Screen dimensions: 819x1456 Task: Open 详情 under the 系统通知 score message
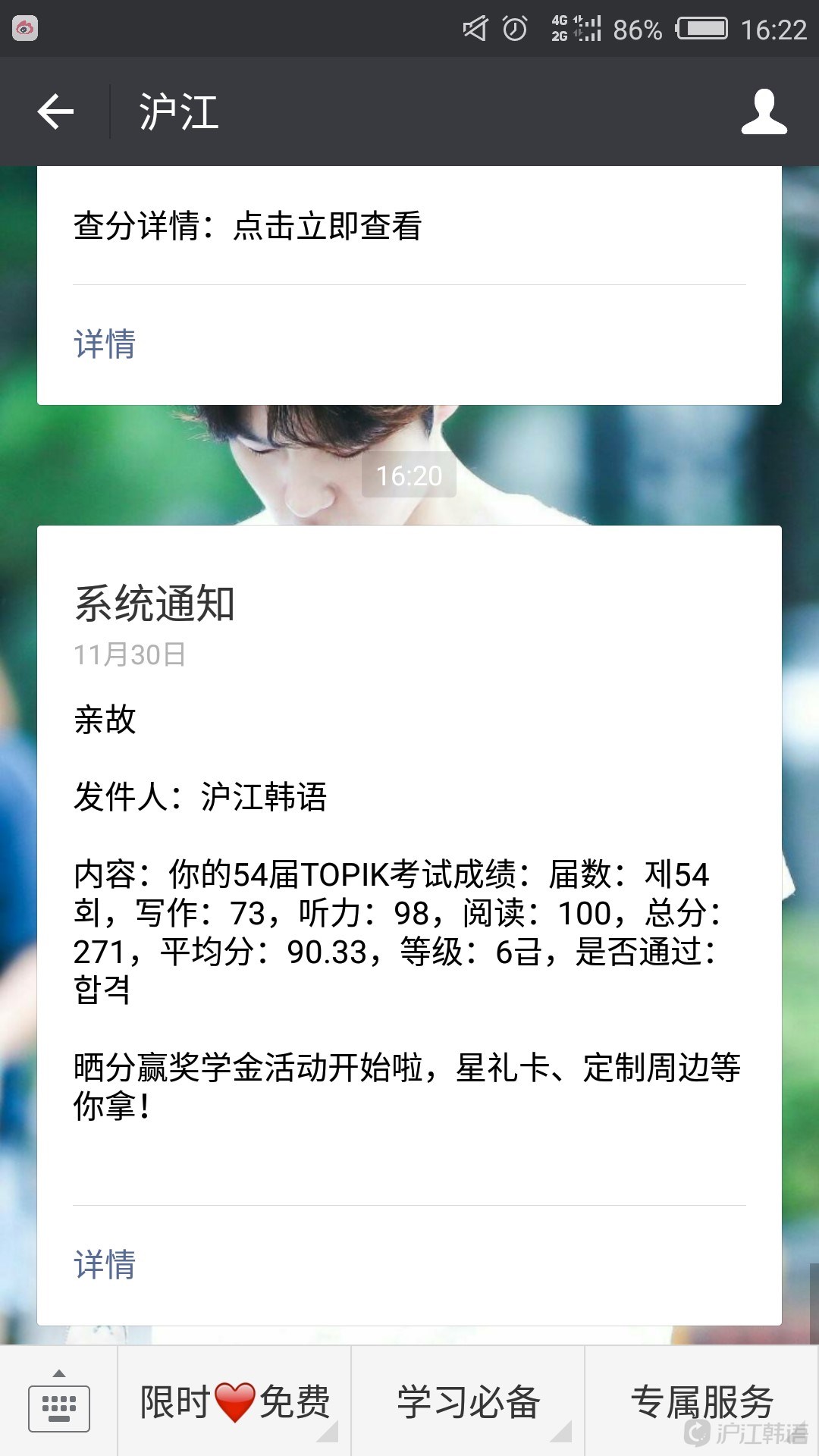point(105,1264)
